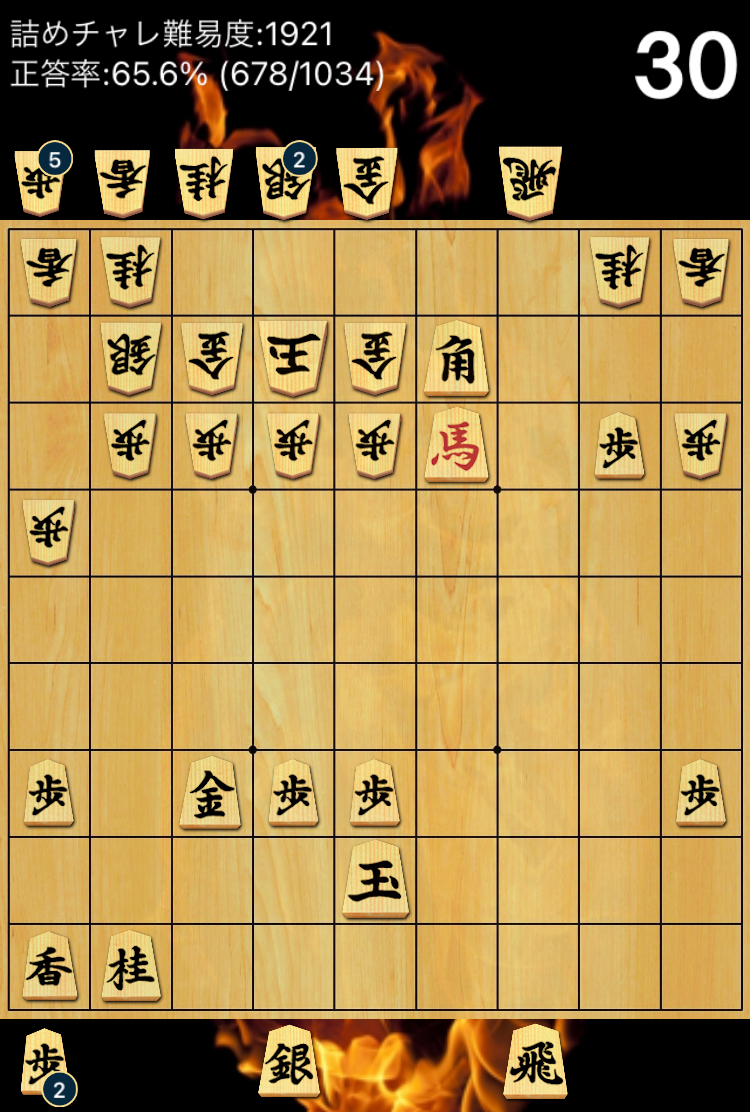Select your lance 香 in the corner
This screenshot has height=1112, width=750.
point(49,966)
